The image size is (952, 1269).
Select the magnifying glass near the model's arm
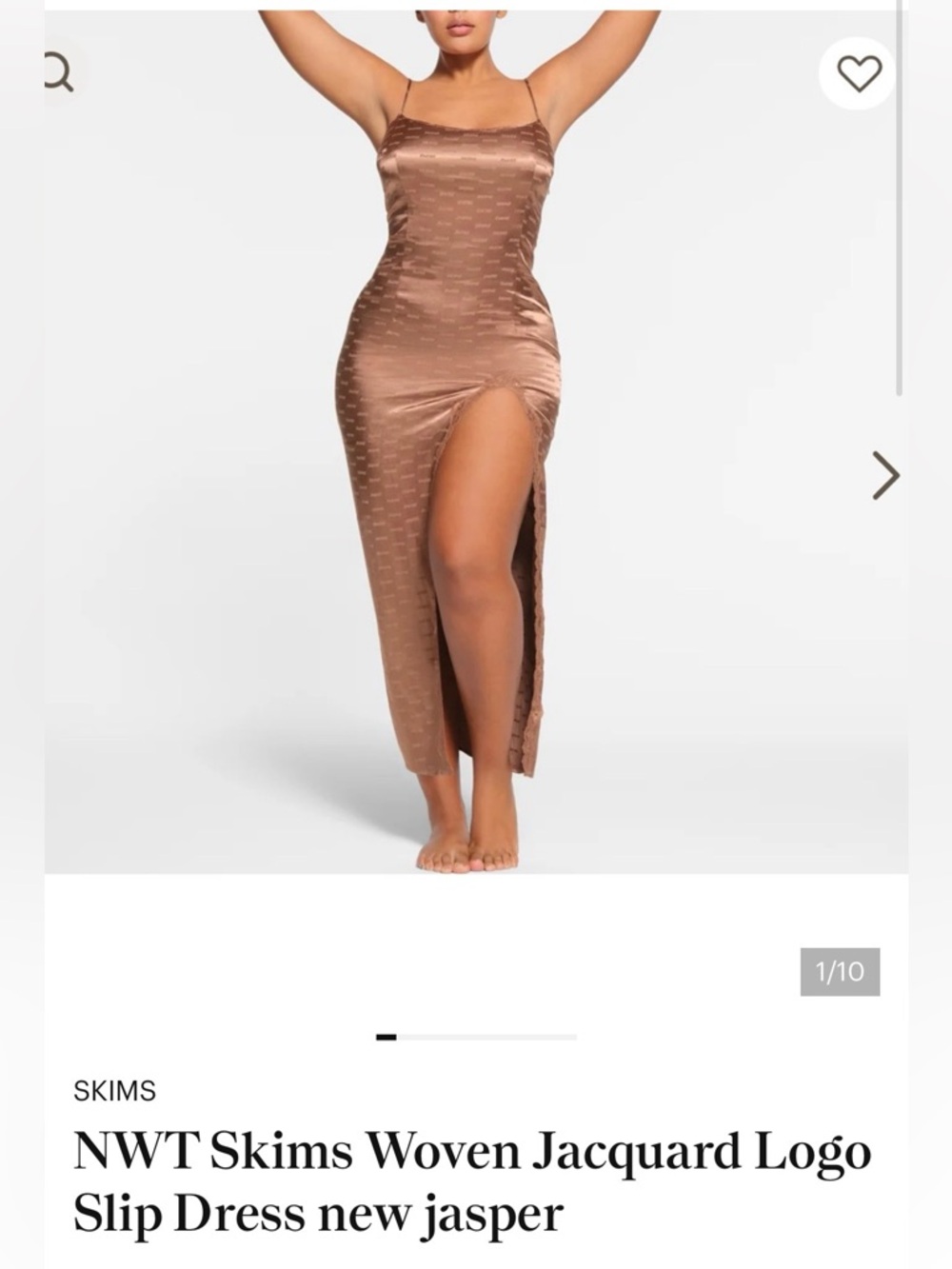60,71
